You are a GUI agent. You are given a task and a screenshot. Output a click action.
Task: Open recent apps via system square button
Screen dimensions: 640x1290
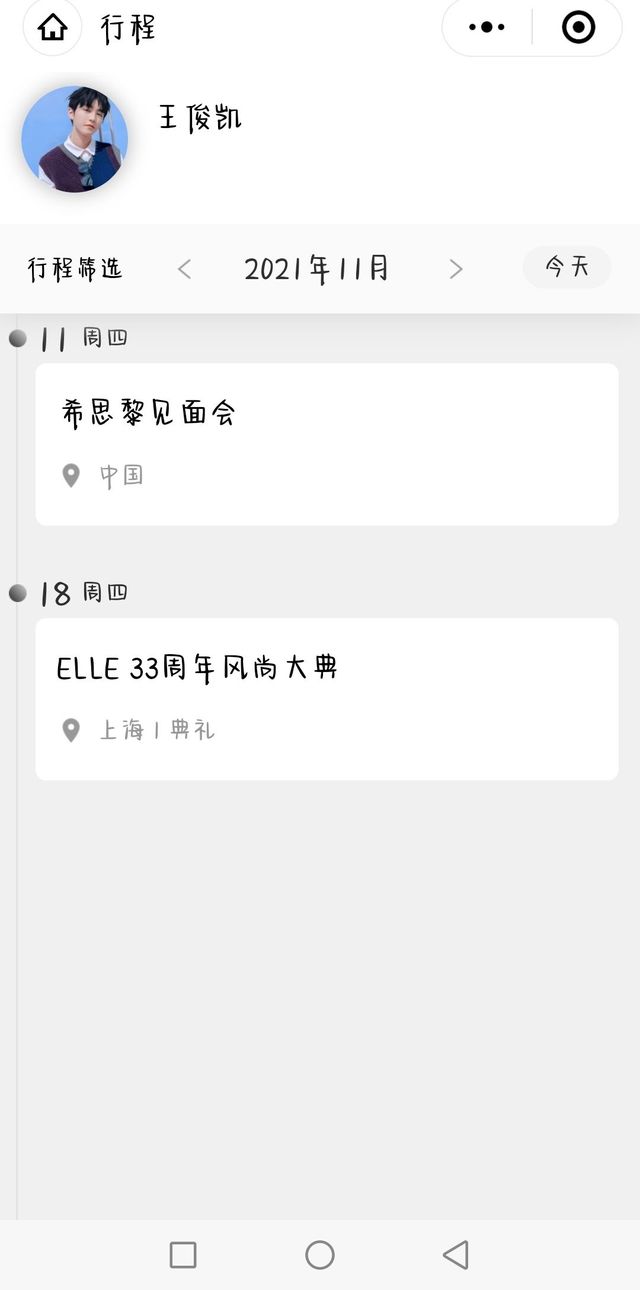(183, 1254)
